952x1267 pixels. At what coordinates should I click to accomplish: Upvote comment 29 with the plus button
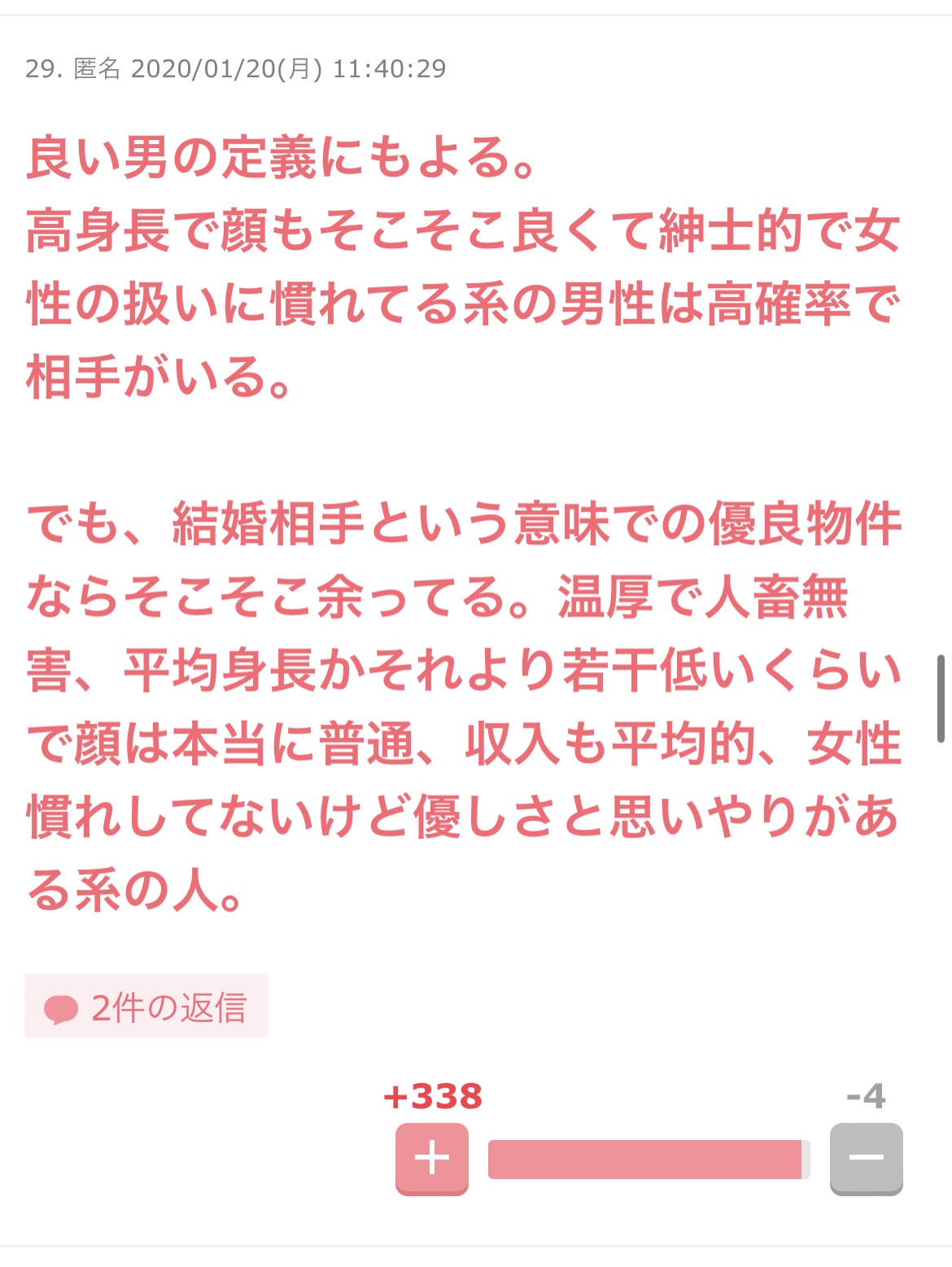click(x=432, y=1158)
